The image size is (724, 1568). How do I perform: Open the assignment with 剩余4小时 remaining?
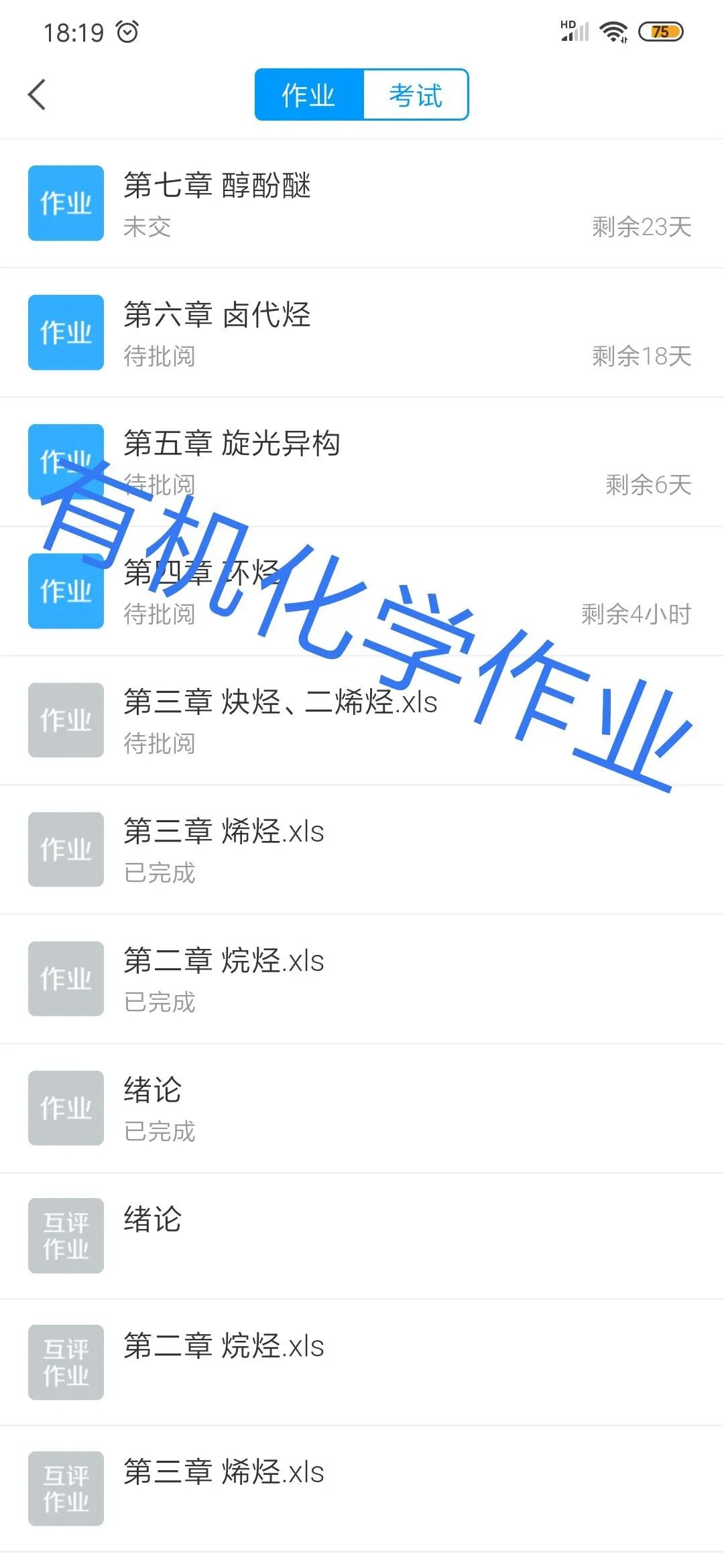click(x=362, y=591)
